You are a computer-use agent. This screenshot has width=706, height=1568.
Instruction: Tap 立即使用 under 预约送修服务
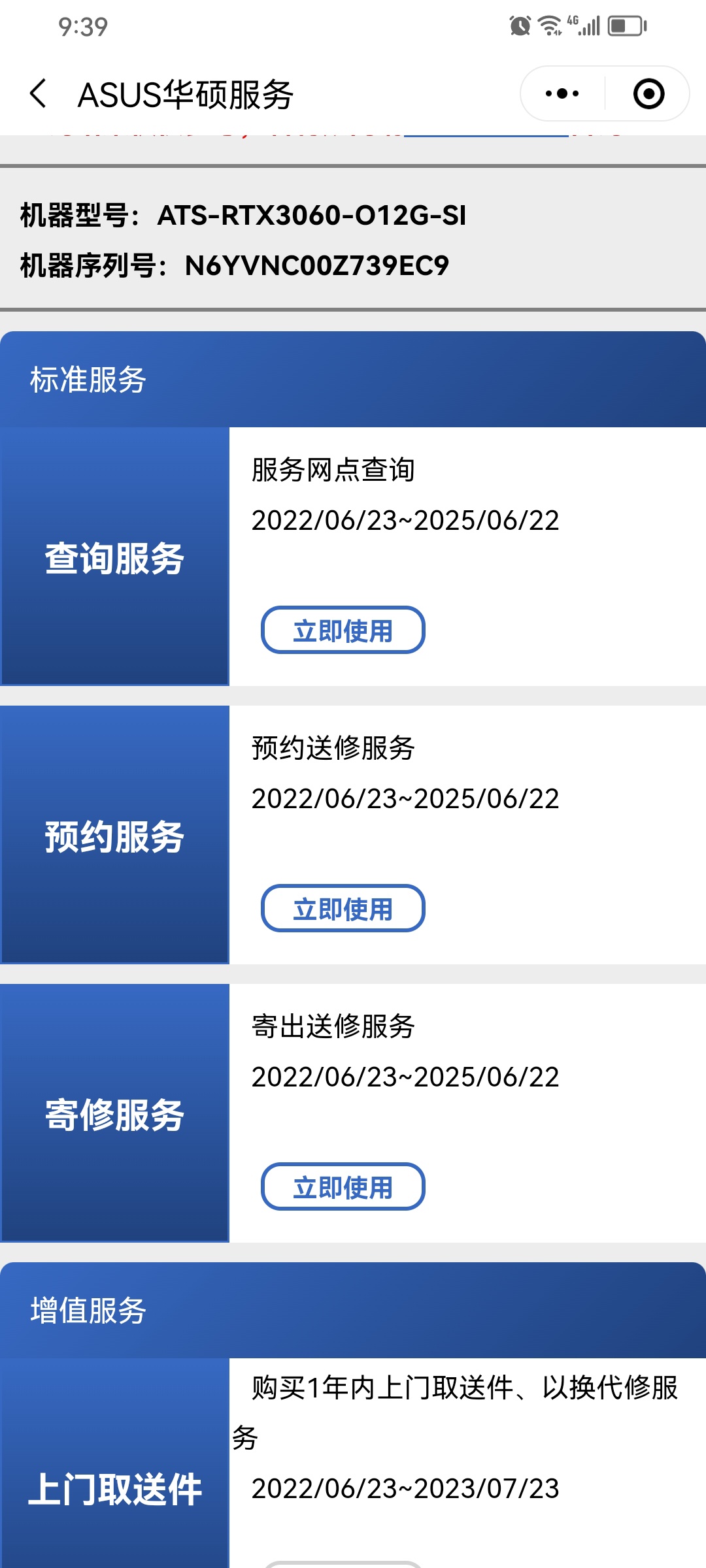point(343,909)
